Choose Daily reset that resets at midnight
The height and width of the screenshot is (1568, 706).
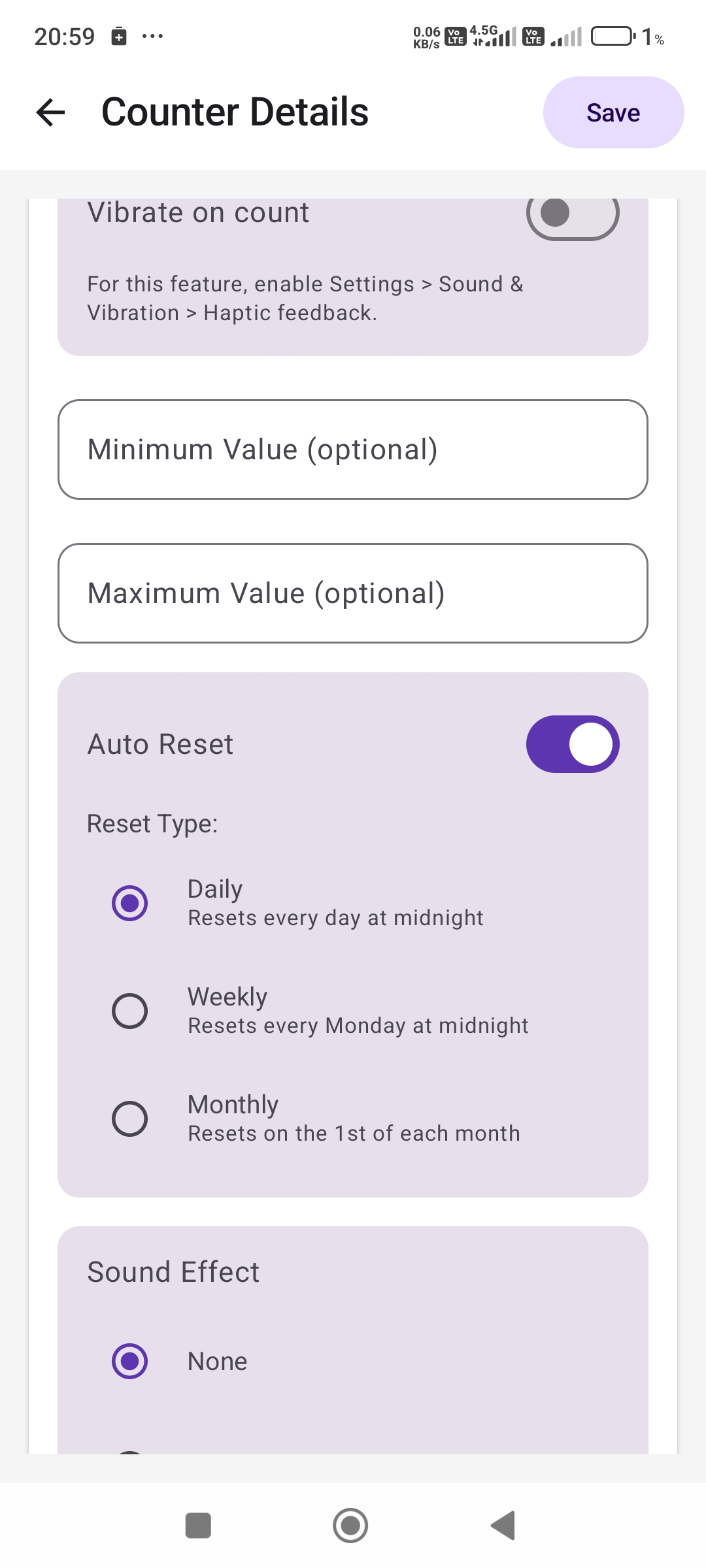click(130, 902)
